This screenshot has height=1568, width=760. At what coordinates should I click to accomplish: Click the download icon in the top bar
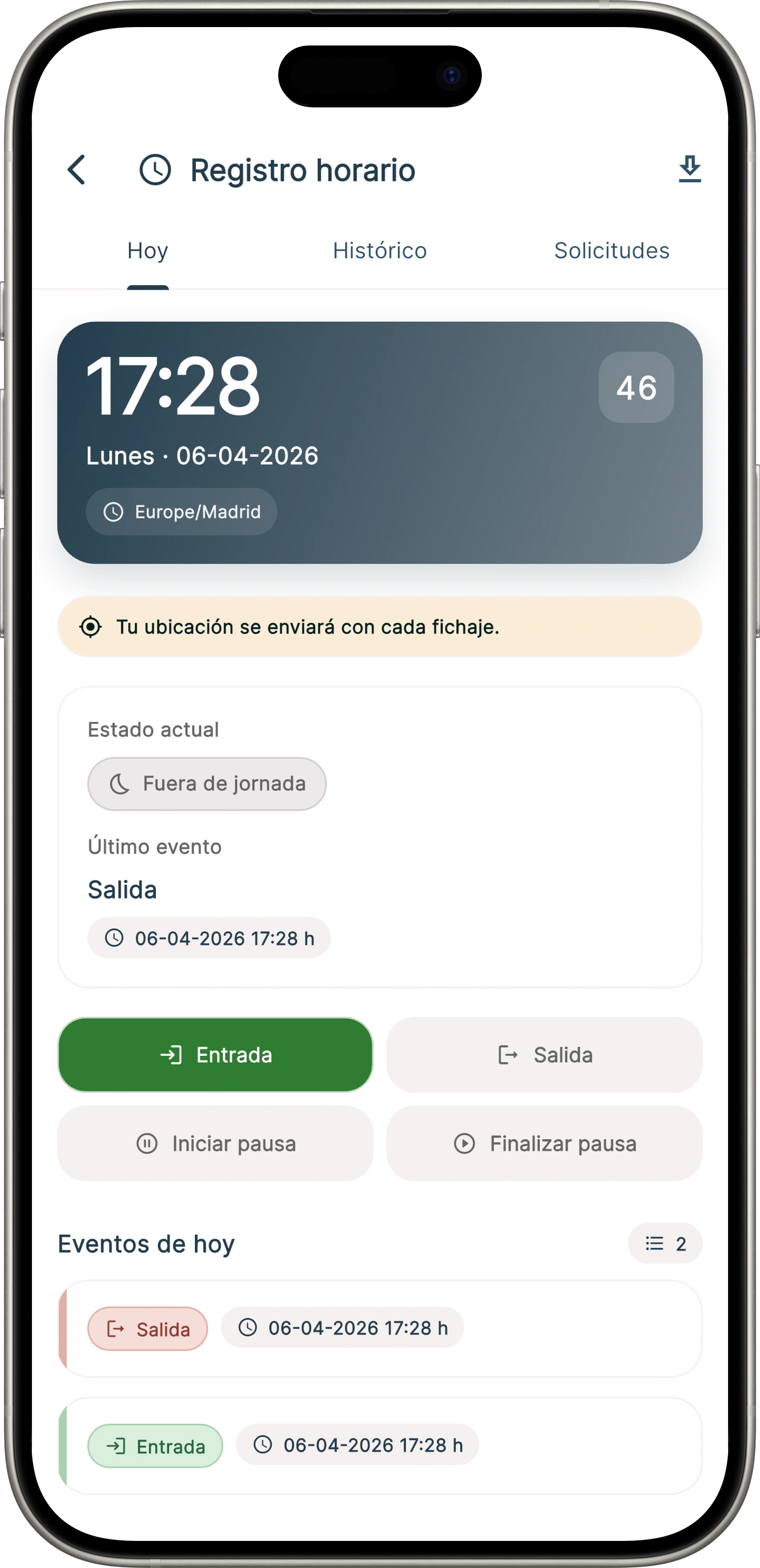(690, 170)
